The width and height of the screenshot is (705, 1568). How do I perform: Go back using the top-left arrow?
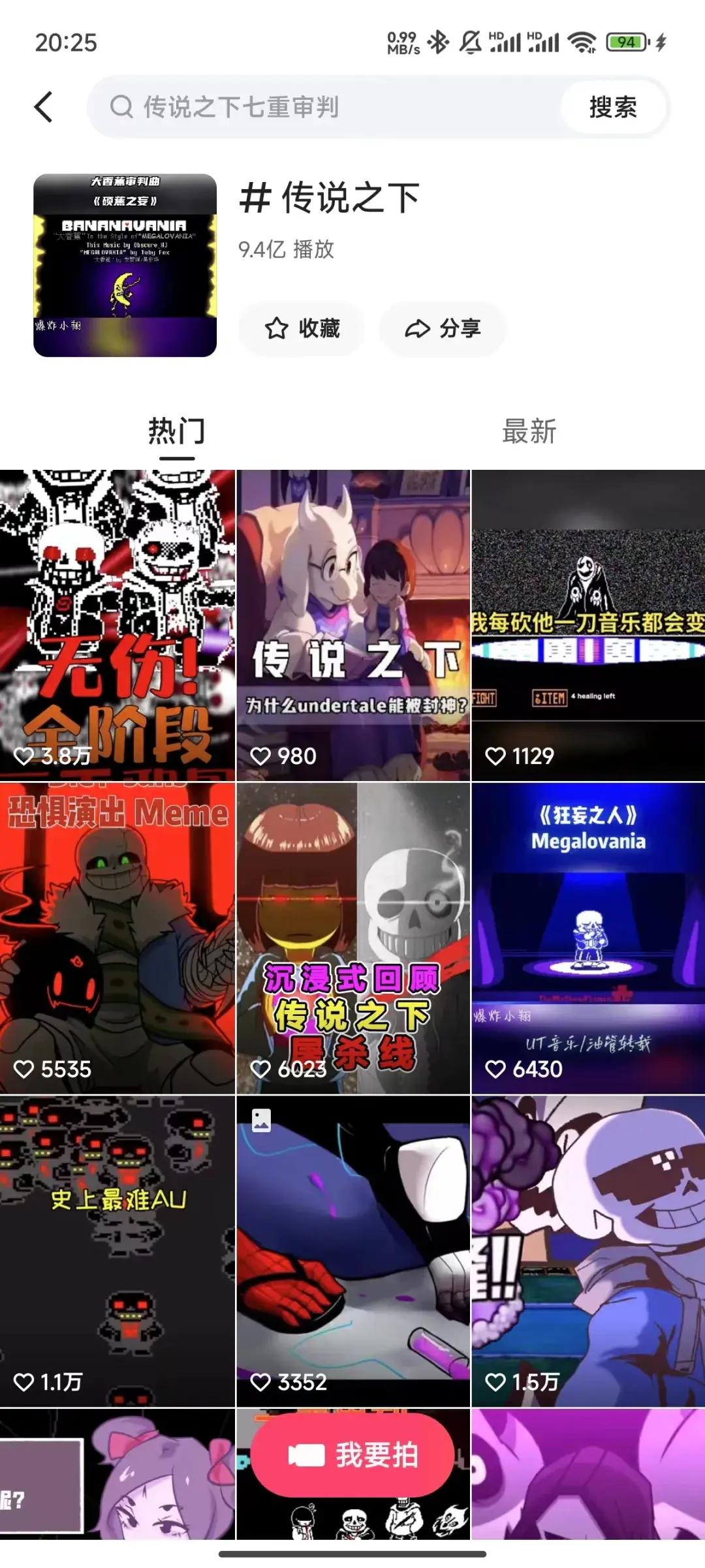tap(44, 107)
